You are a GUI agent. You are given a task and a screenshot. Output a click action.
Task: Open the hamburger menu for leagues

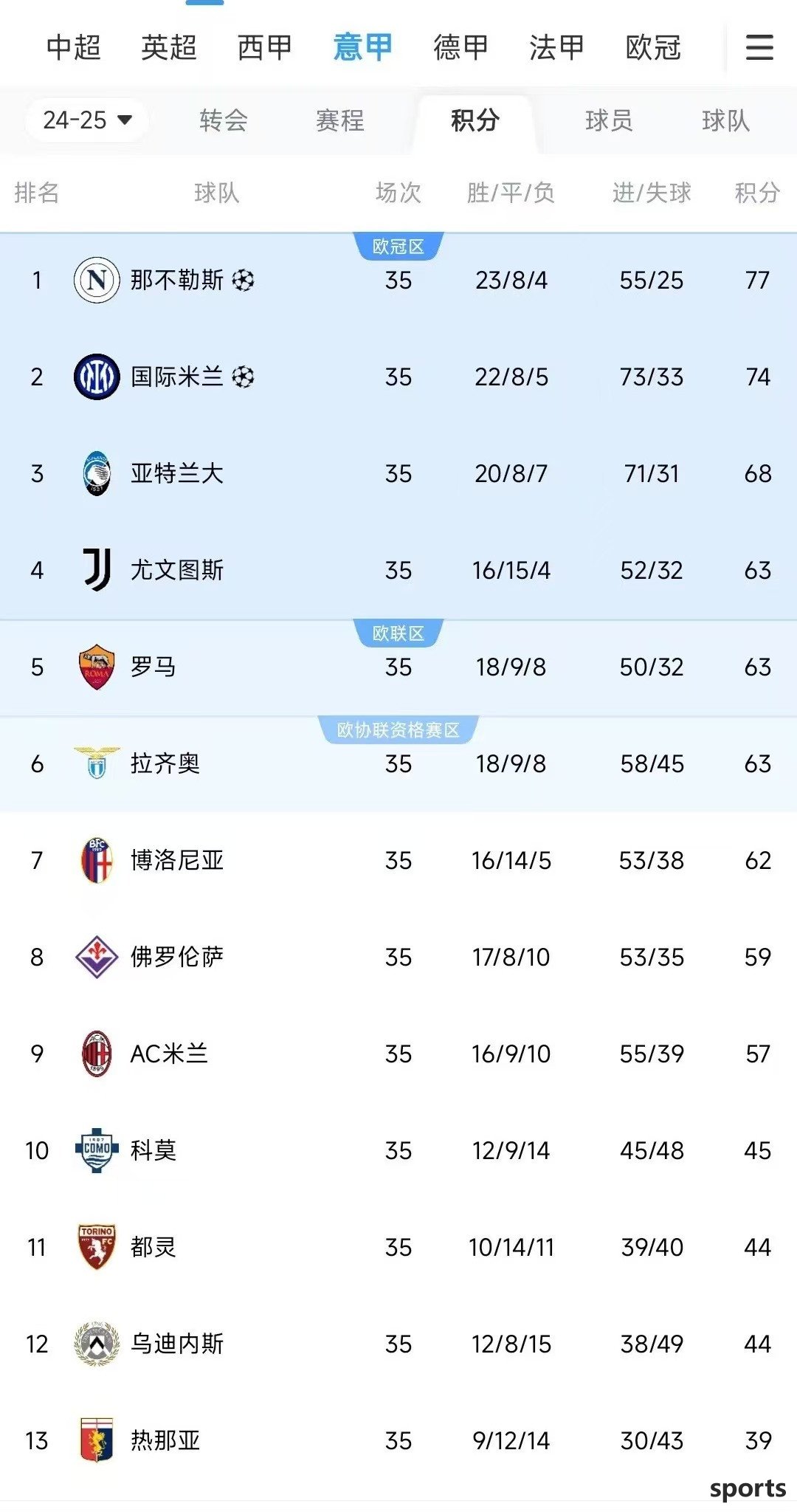tap(759, 47)
